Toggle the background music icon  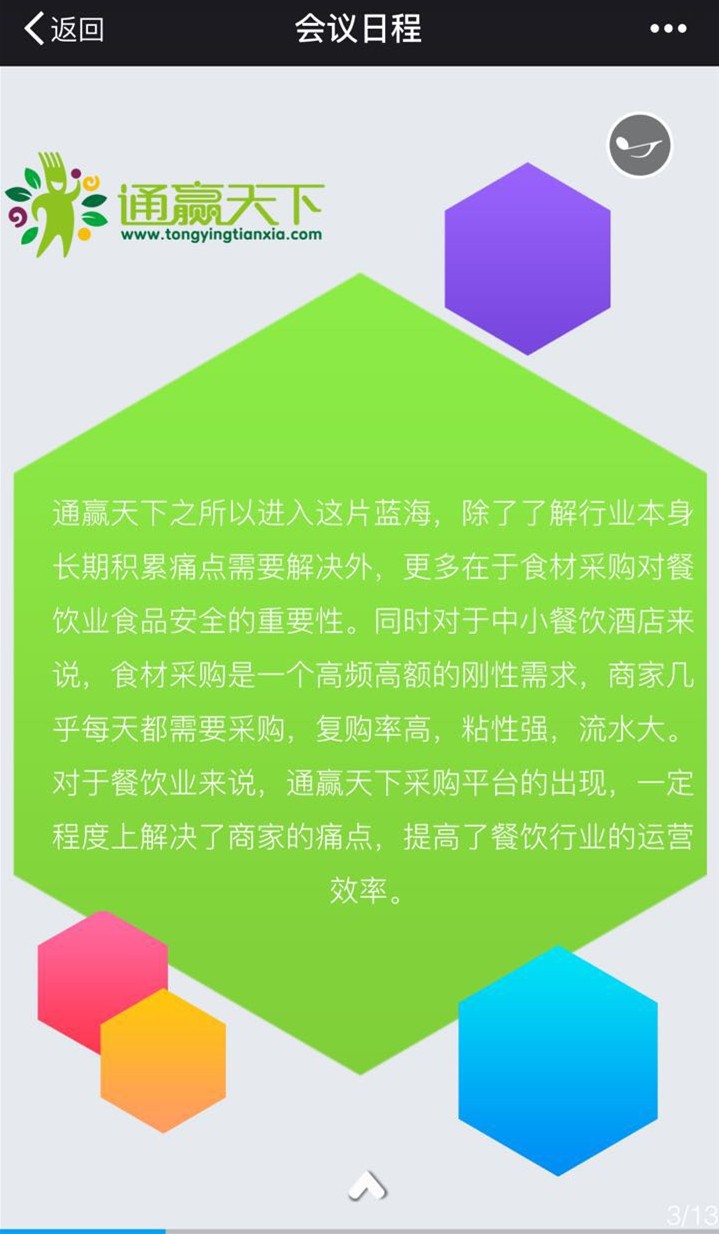click(x=640, y=147)
